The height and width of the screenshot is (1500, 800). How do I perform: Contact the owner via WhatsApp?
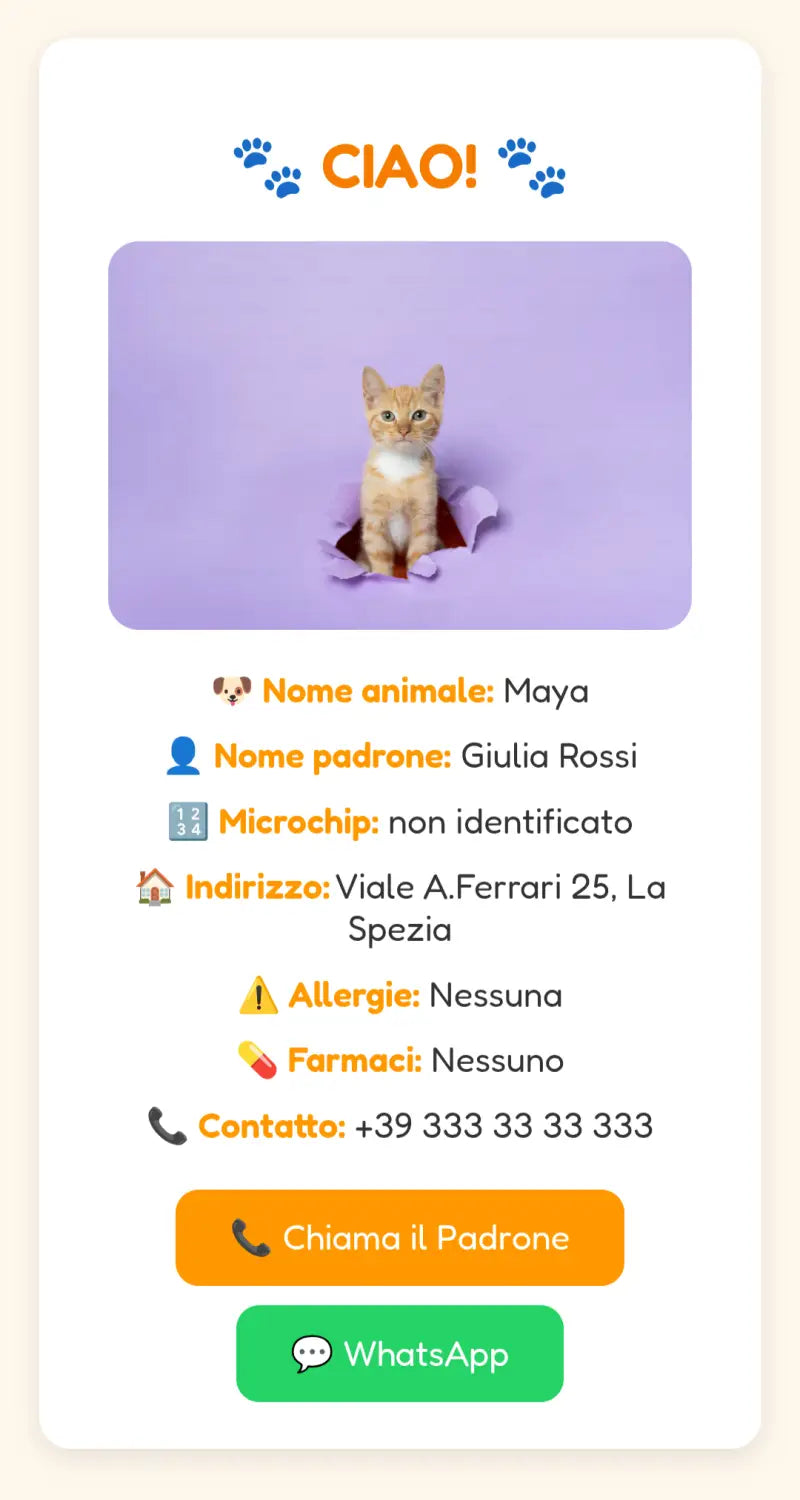pyautogui.click(x=400, y=1353)
